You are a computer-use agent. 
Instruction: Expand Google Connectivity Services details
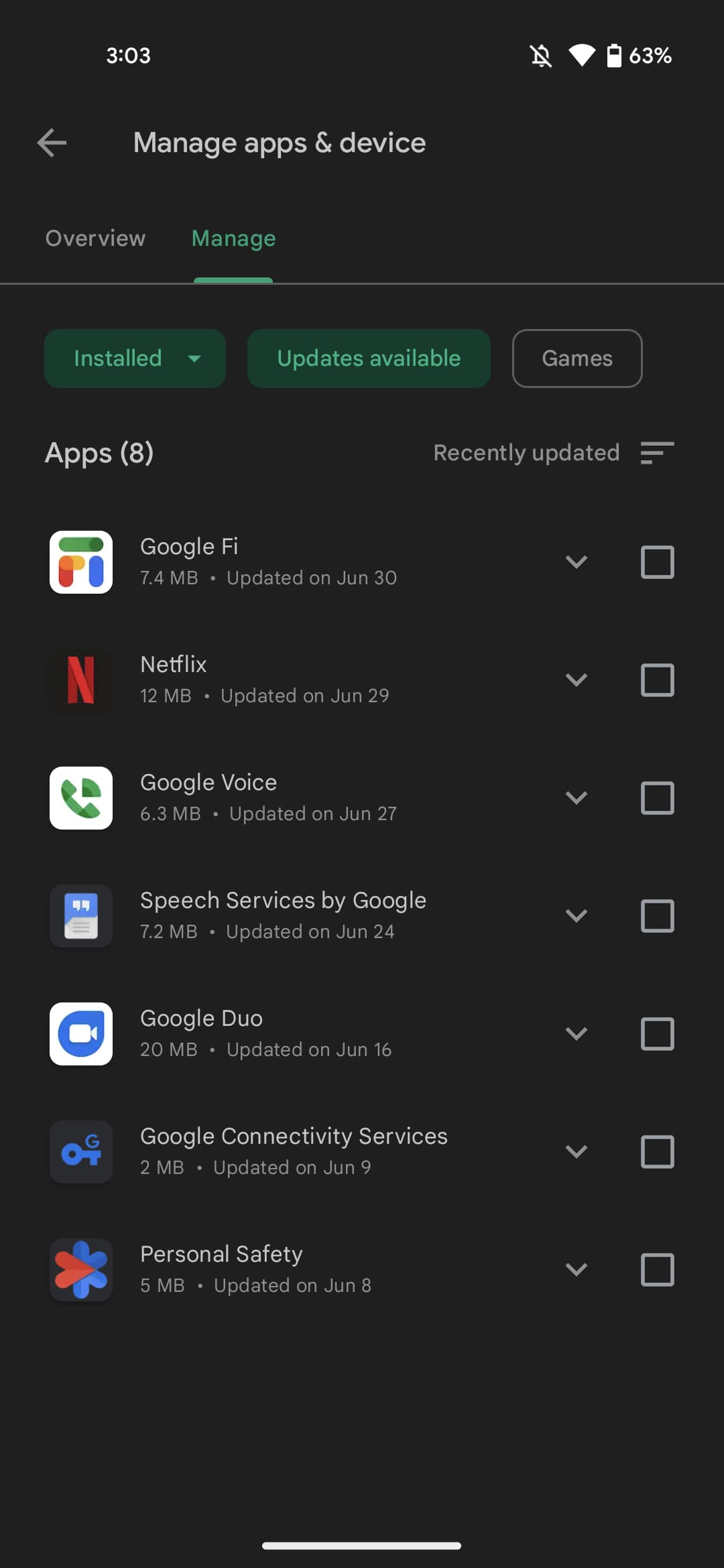pyautogui.click(x=577, y=1151)
